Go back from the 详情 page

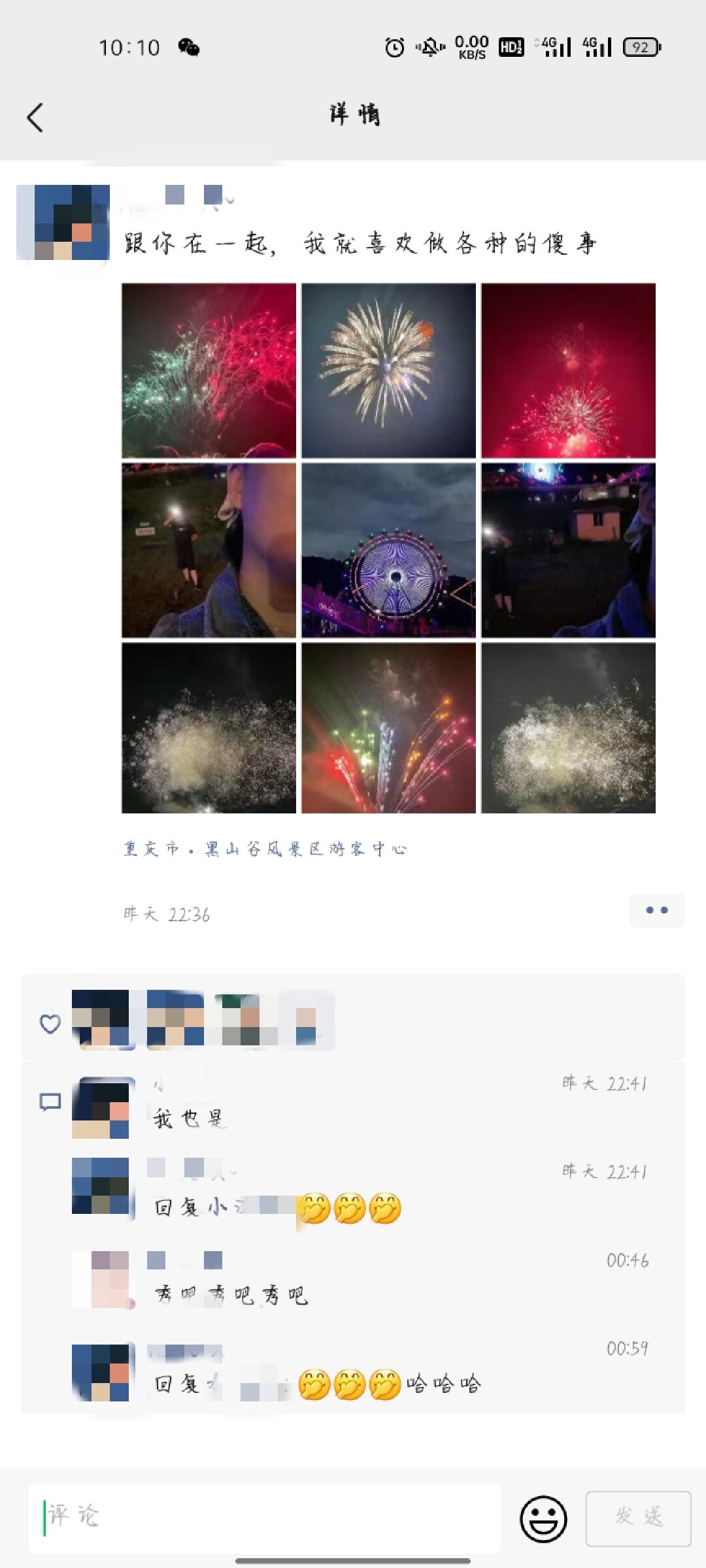point(36,118)
